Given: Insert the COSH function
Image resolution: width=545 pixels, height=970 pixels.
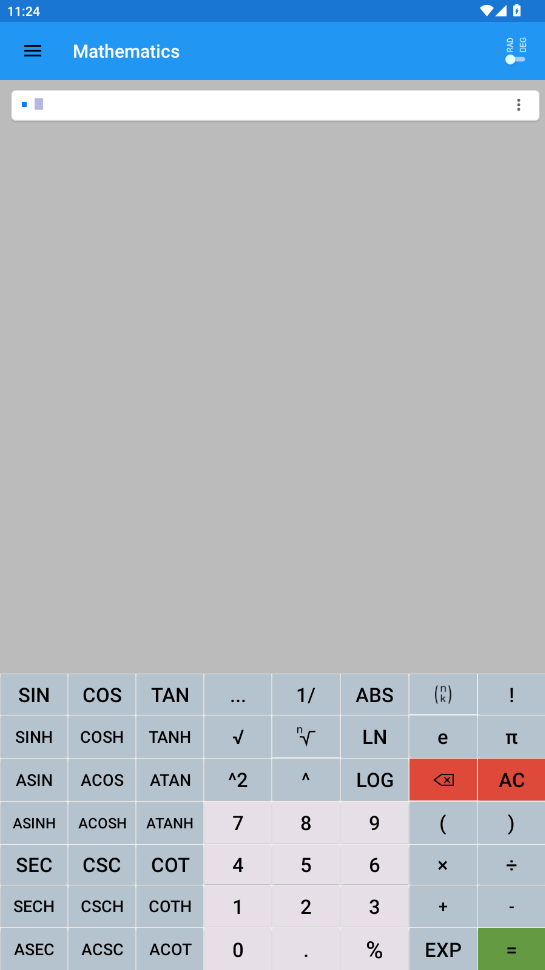Looking at the screenshot, I should point(102,737).
